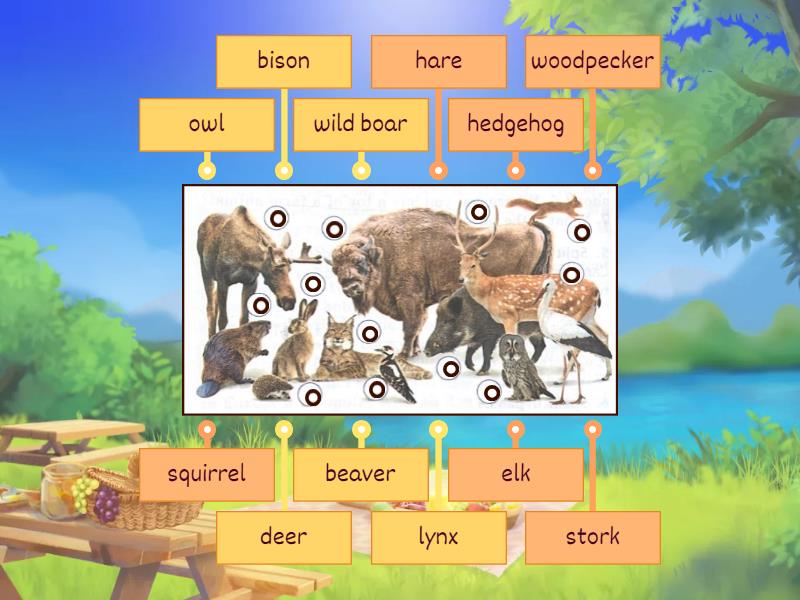Choose the owl label

coord(206,124)
